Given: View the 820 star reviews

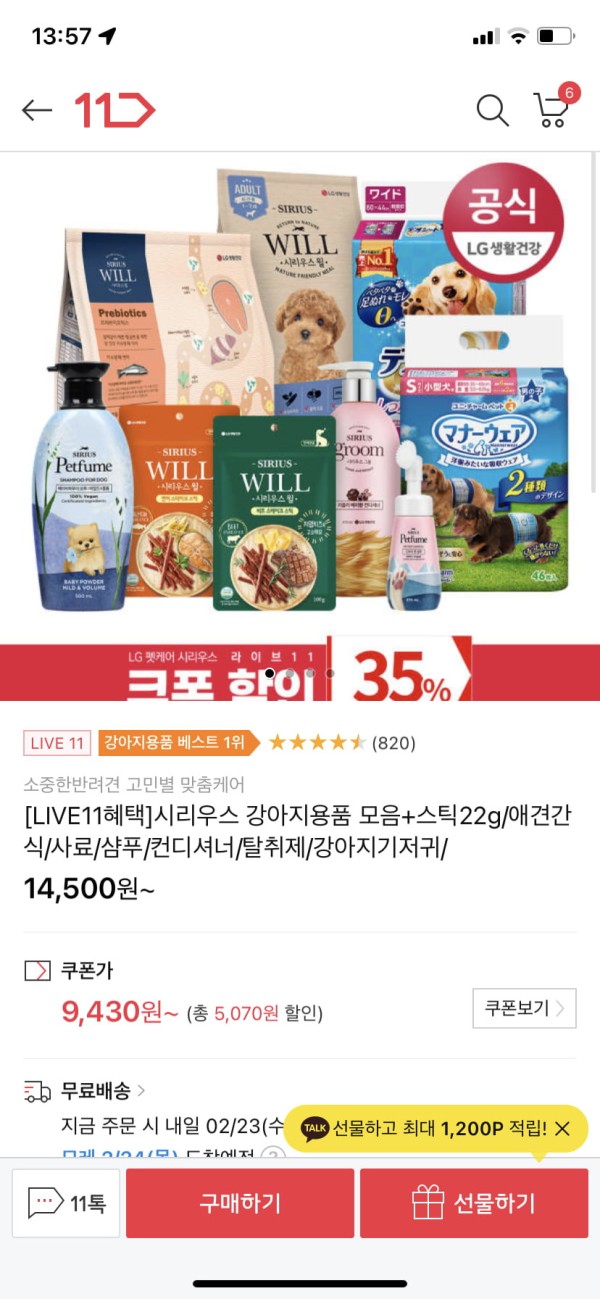Looking at the screenshot, I should click(x=340, y=743).
